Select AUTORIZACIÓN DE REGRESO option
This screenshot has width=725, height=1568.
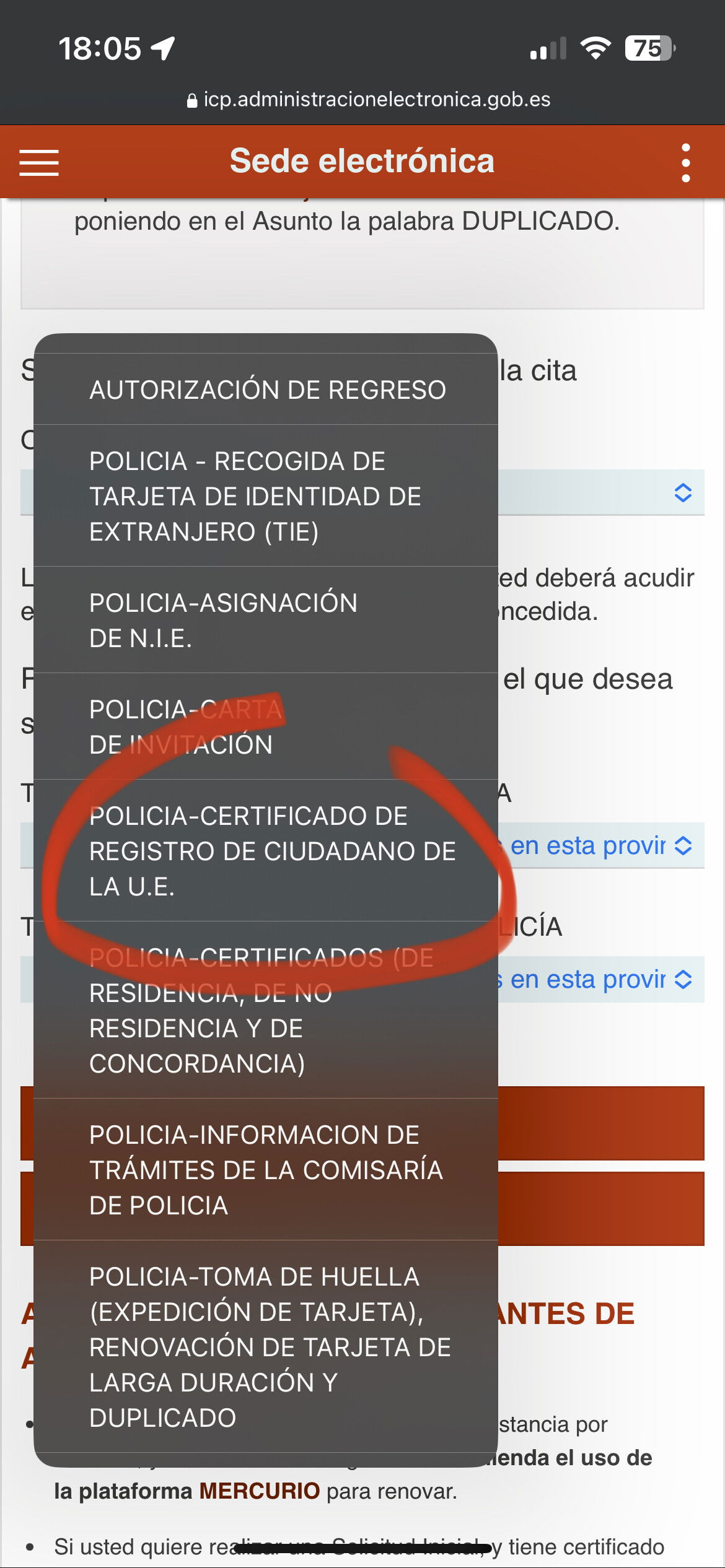pos(266,390)
